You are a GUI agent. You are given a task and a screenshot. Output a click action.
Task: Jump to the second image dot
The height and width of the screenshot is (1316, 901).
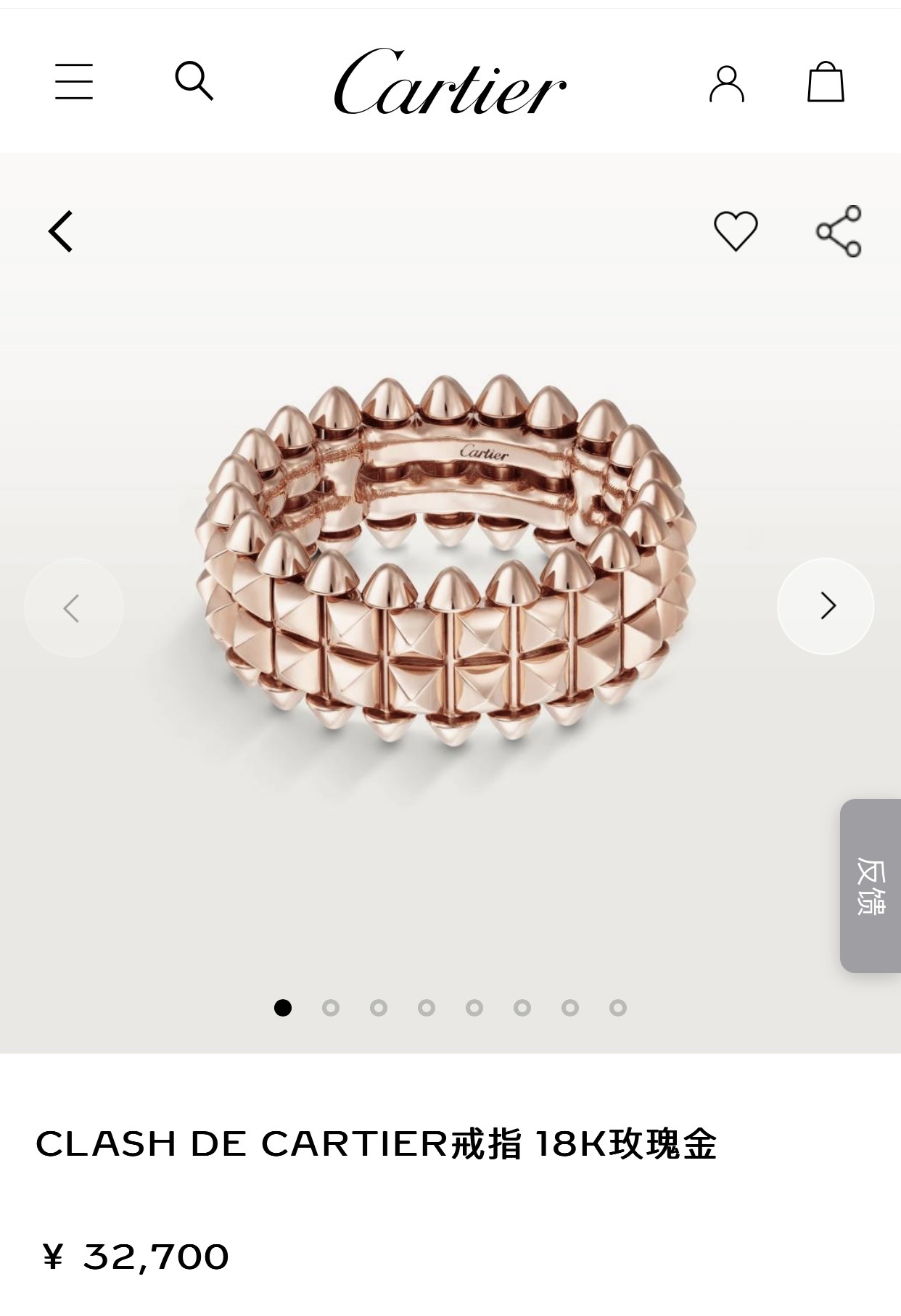click(x=331, y=1008)
